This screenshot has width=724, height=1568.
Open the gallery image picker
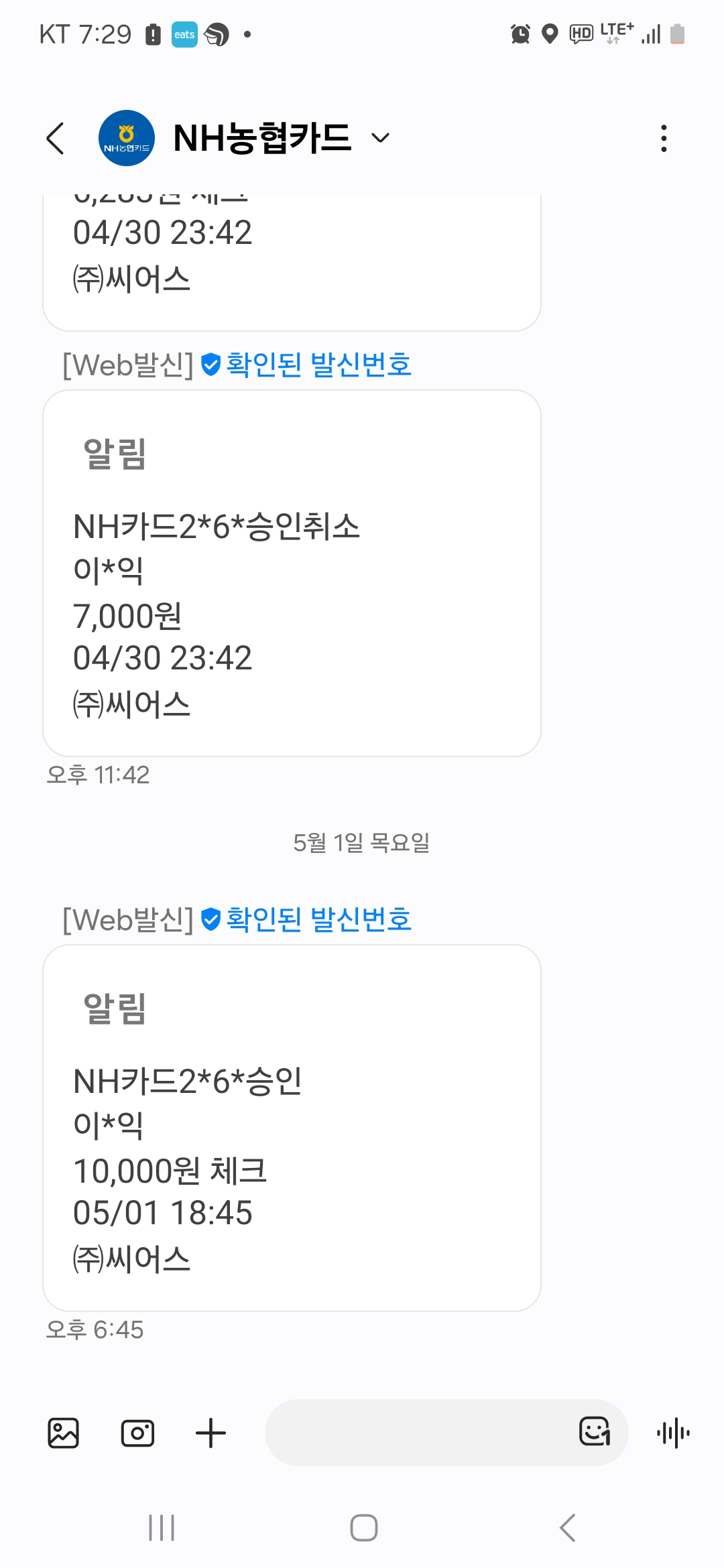[64, 1433]
